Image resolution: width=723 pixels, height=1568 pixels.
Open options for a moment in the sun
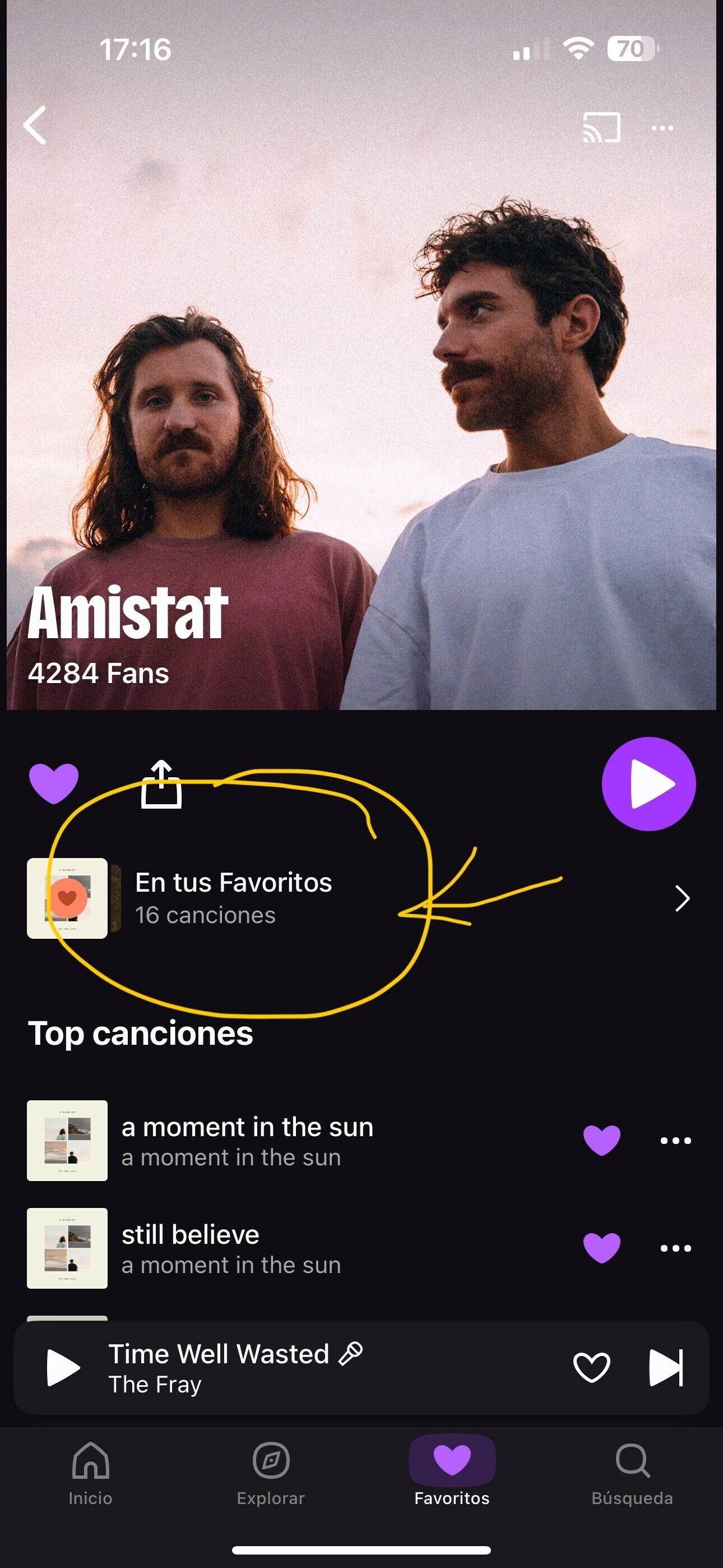[x=675, y=1141]
